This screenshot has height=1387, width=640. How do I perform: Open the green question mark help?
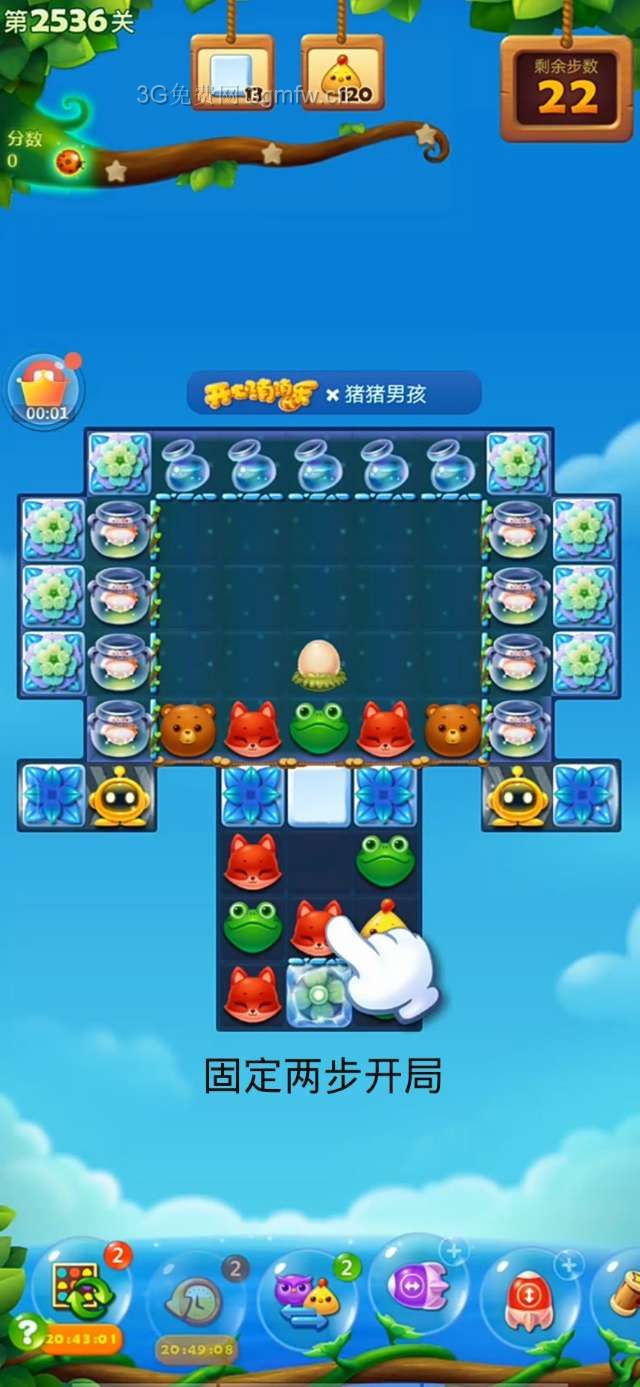25,1330
